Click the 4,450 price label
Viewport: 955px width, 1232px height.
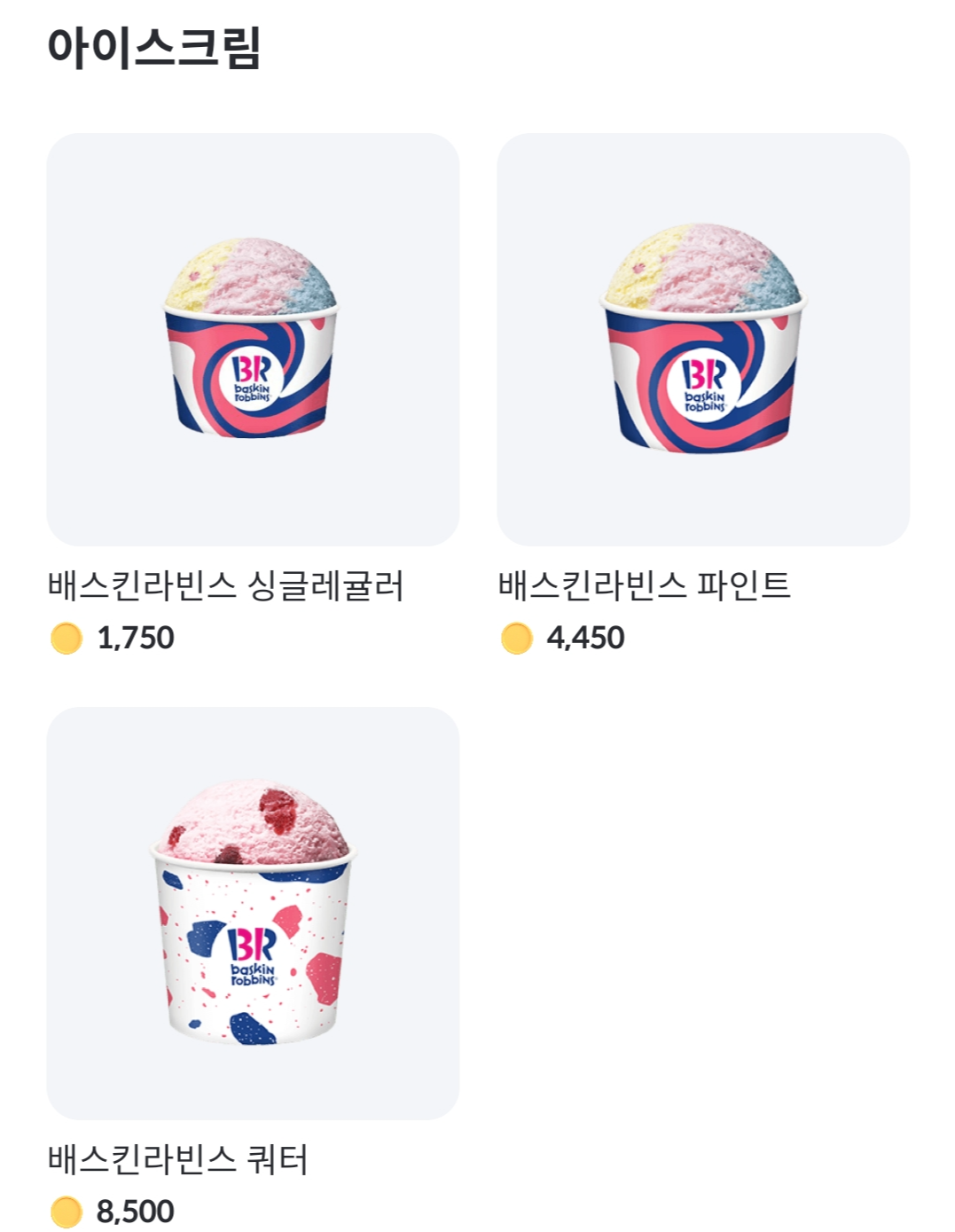pyautogui.click(x=587, y=636)
